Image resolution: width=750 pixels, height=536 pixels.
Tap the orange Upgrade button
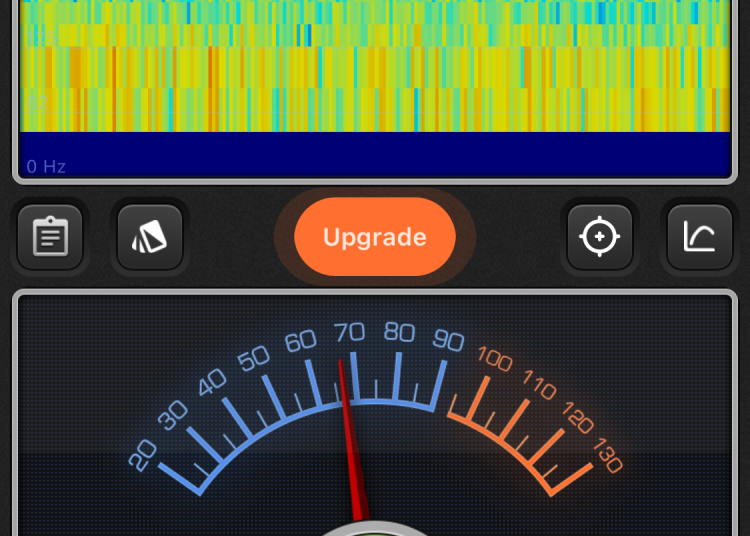tap(375, 237)
